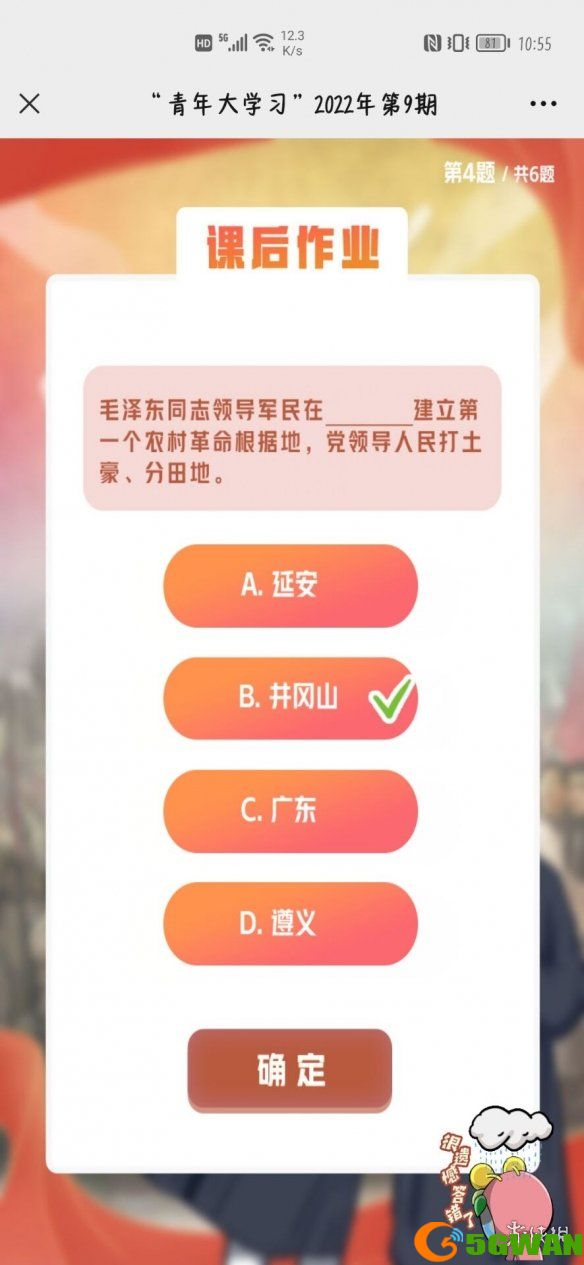Pick answer C. 广东
Screen dimensions: 584x1265
point(290,811)
